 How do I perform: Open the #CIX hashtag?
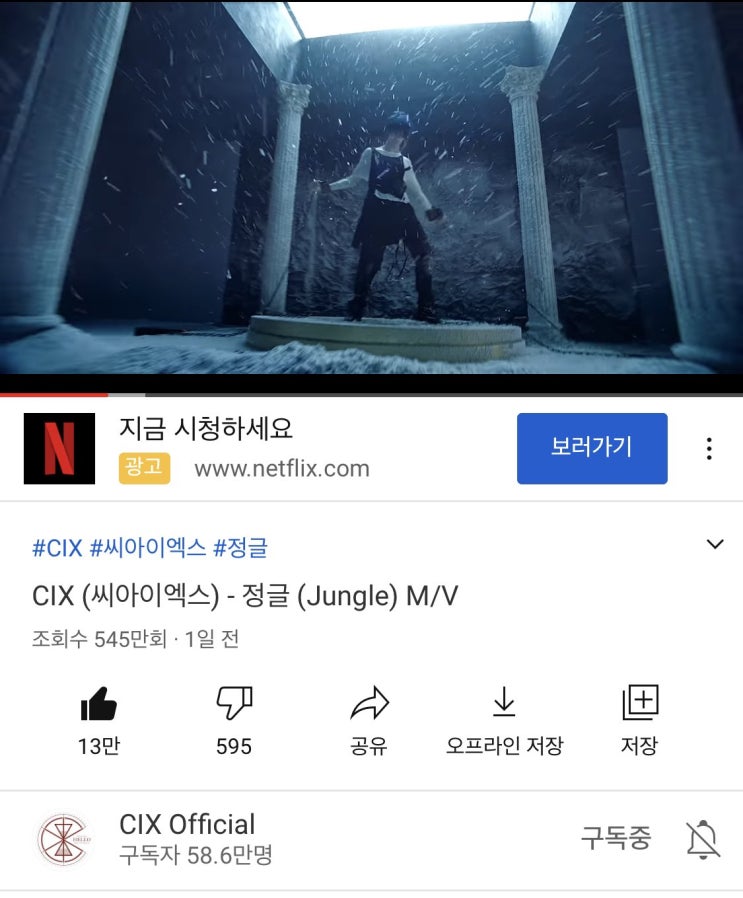click(57, 548)
